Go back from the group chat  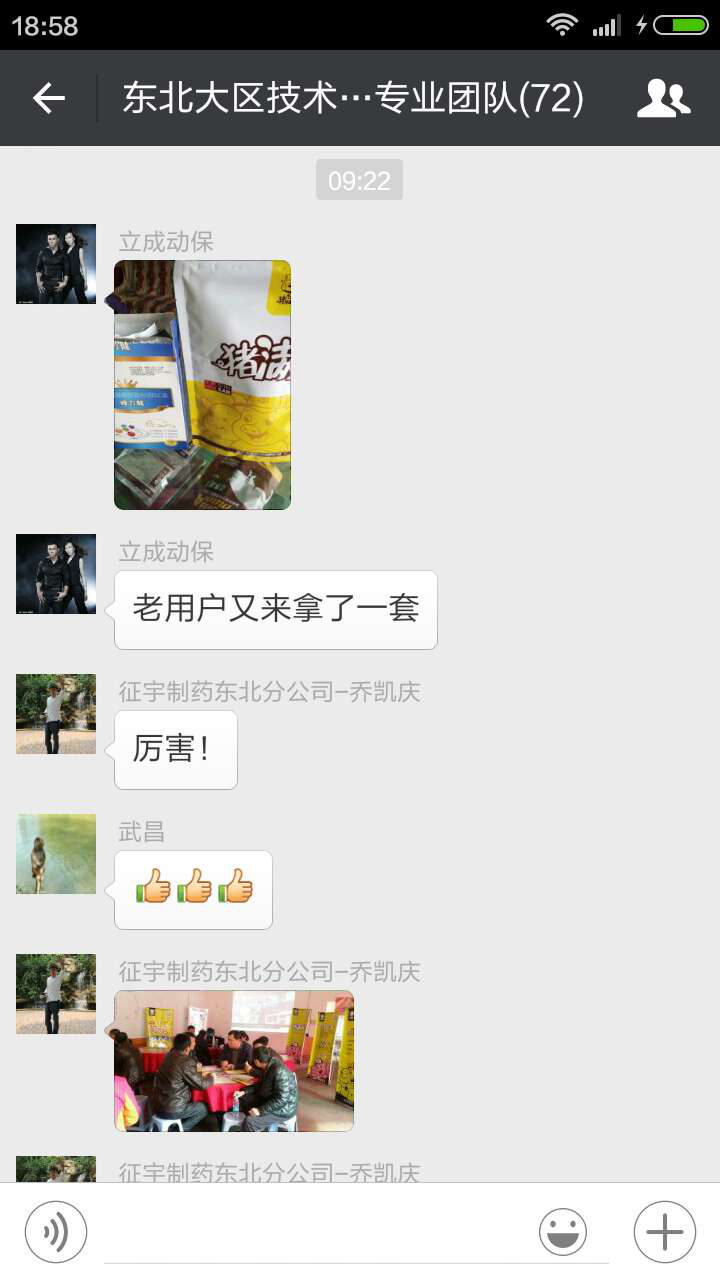pos(48,98)
